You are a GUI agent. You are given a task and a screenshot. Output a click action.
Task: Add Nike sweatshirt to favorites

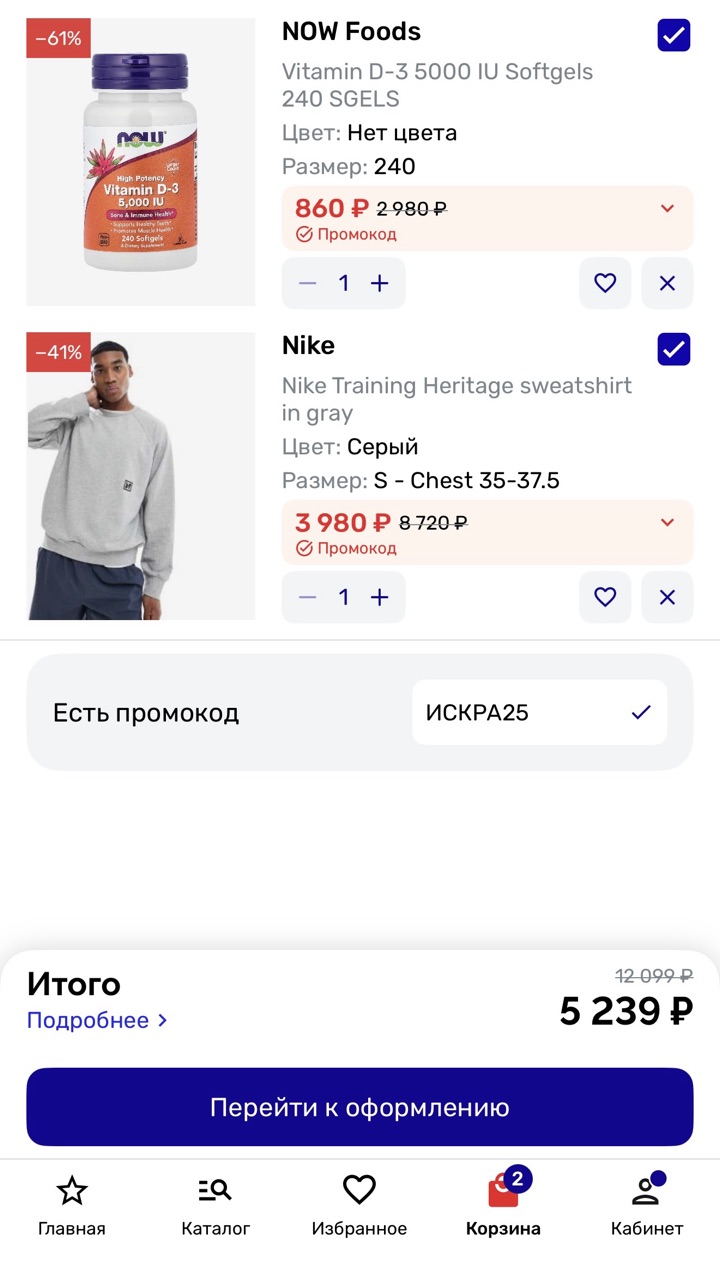point(605,597)
